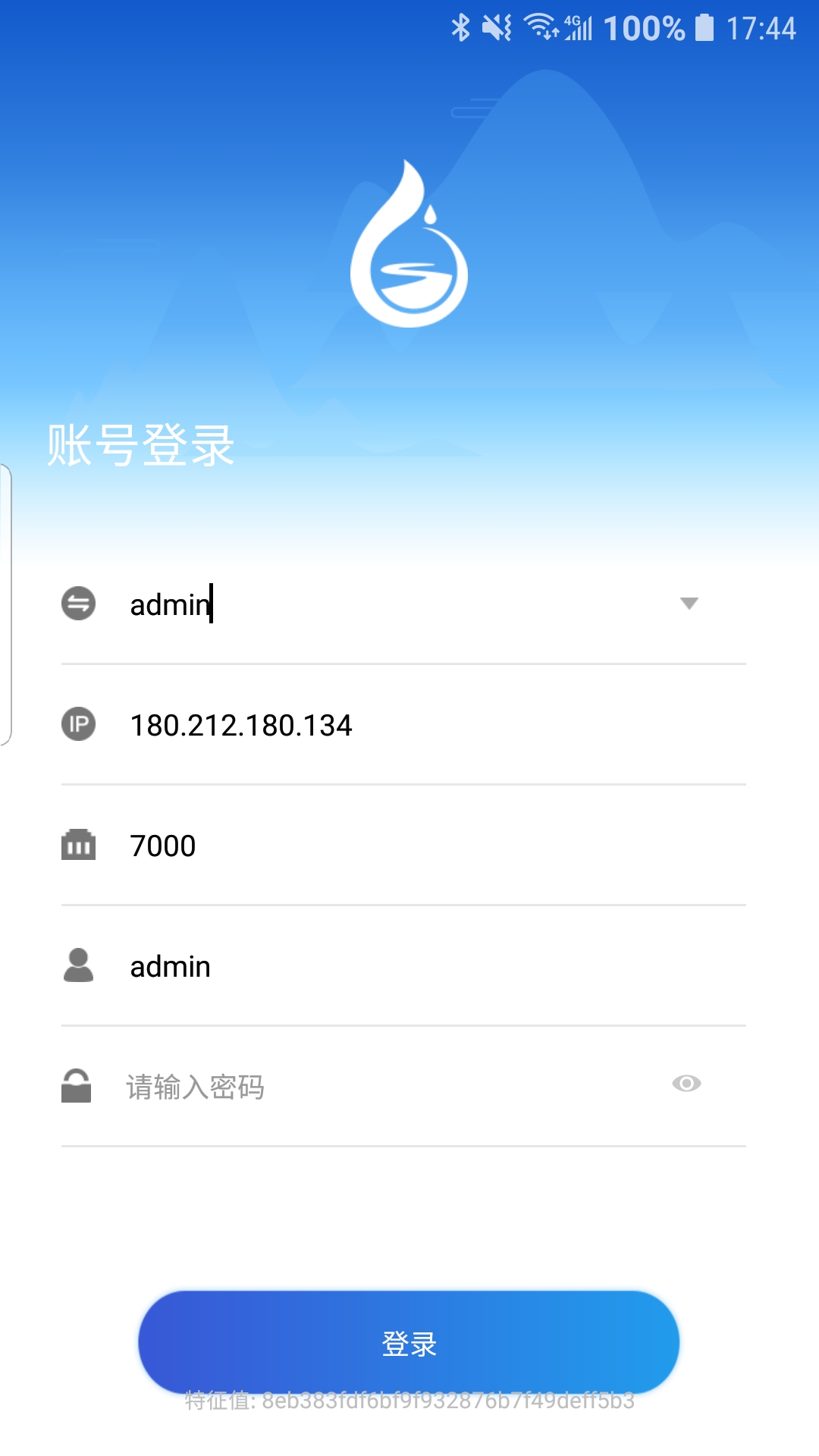Viewport: 819px width, 1456px height.
Task: Click the Bluetooth icon in status bar
Action: [x=462, y=25]
